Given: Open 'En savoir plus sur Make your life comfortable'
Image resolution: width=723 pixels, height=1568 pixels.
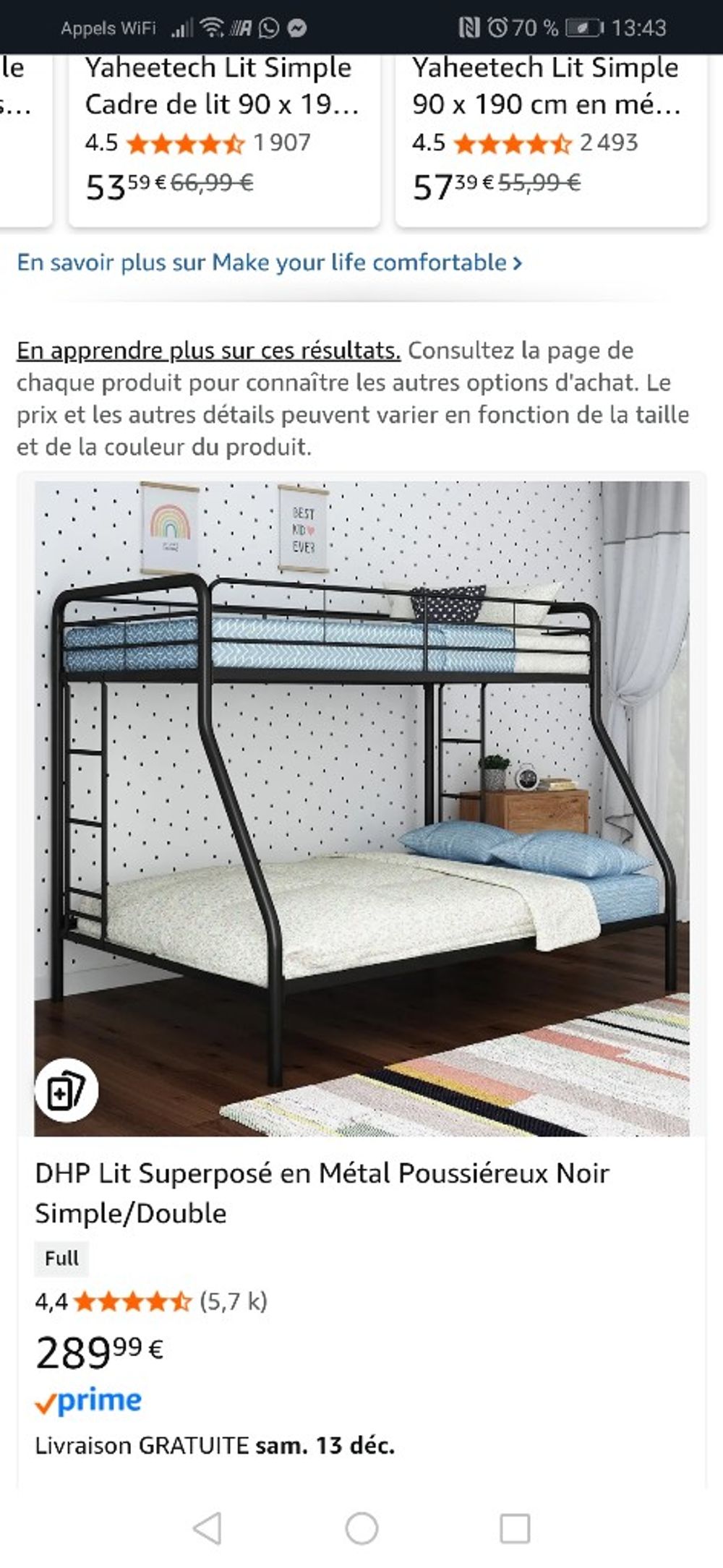Looking at the screenshot, I should point(269,262).
